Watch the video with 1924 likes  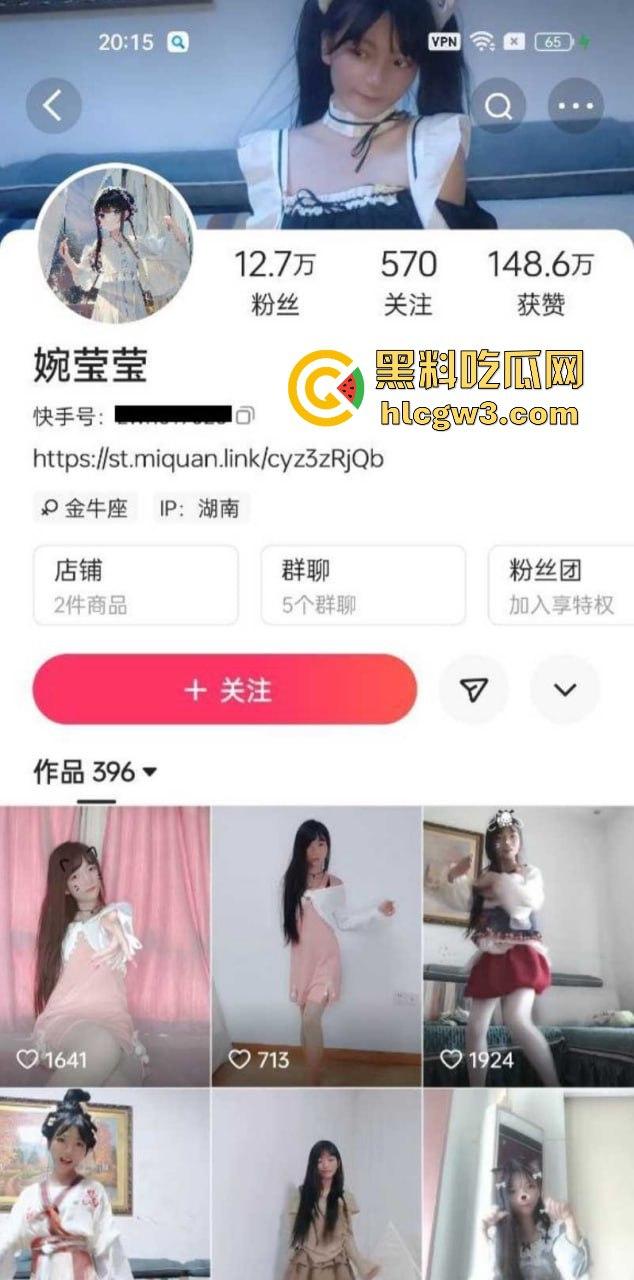(x=528, y=945)
